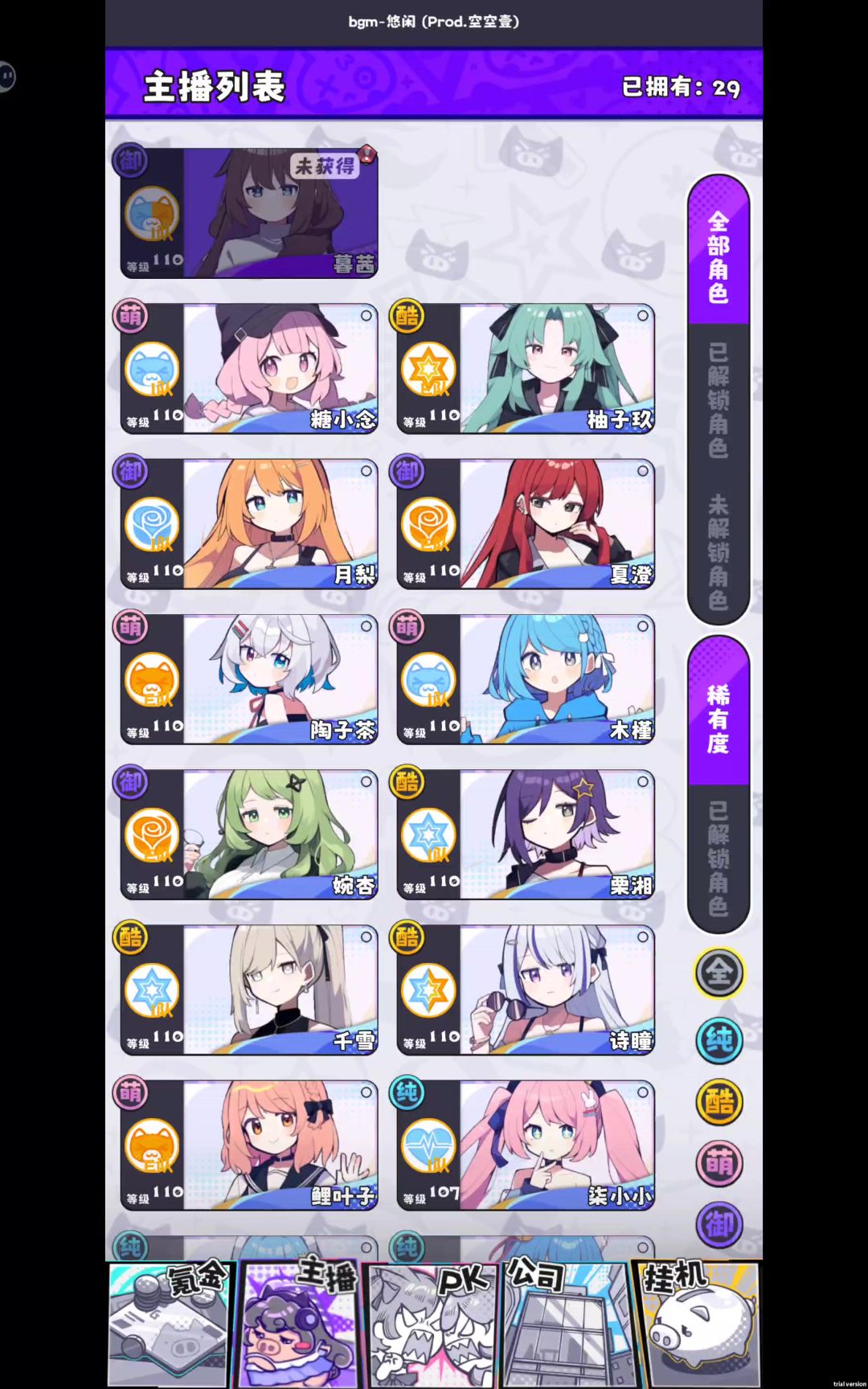Screen dimensions: 868x1389
Task: Select the 柚子玖 streamer card
Action: 526,369
